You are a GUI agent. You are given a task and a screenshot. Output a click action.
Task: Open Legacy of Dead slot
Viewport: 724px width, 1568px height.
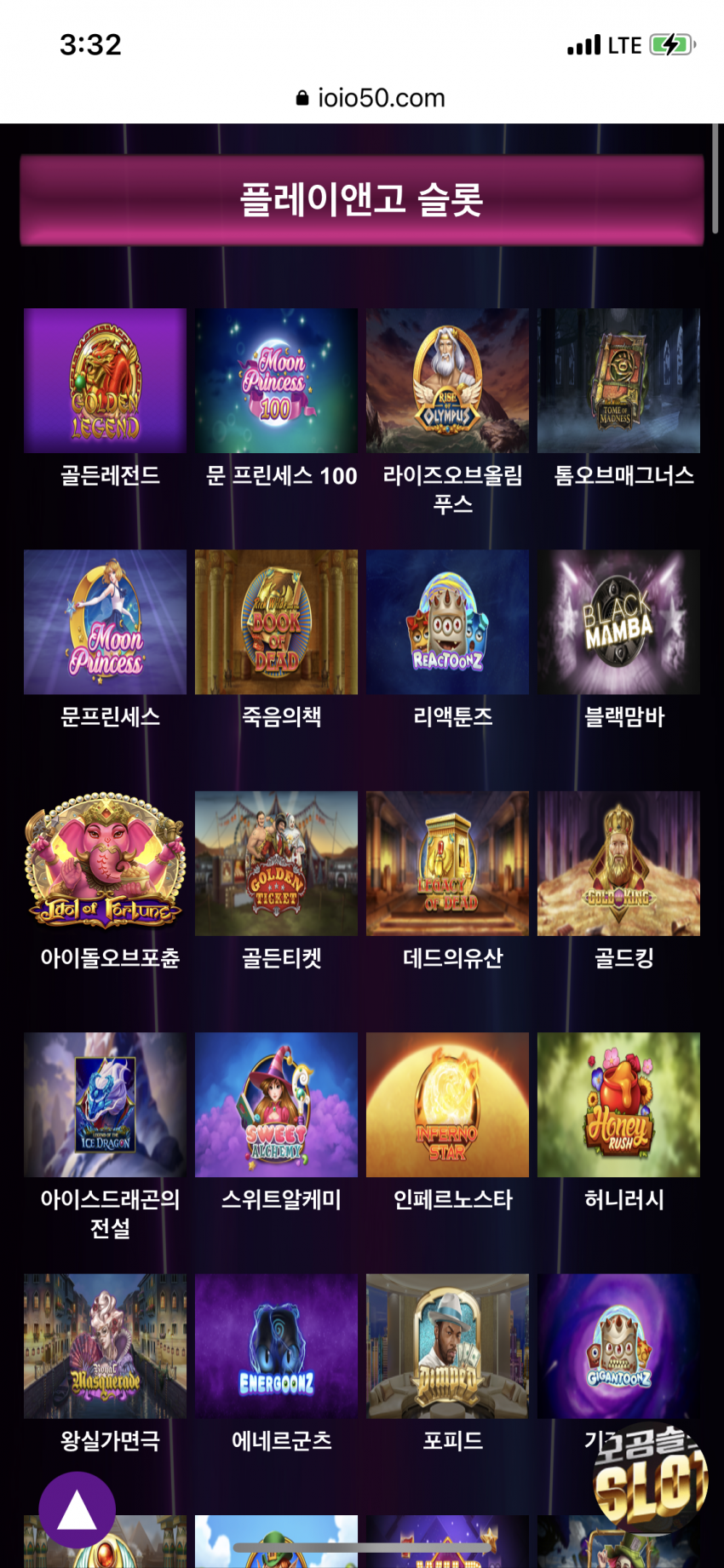click(447, 863)
